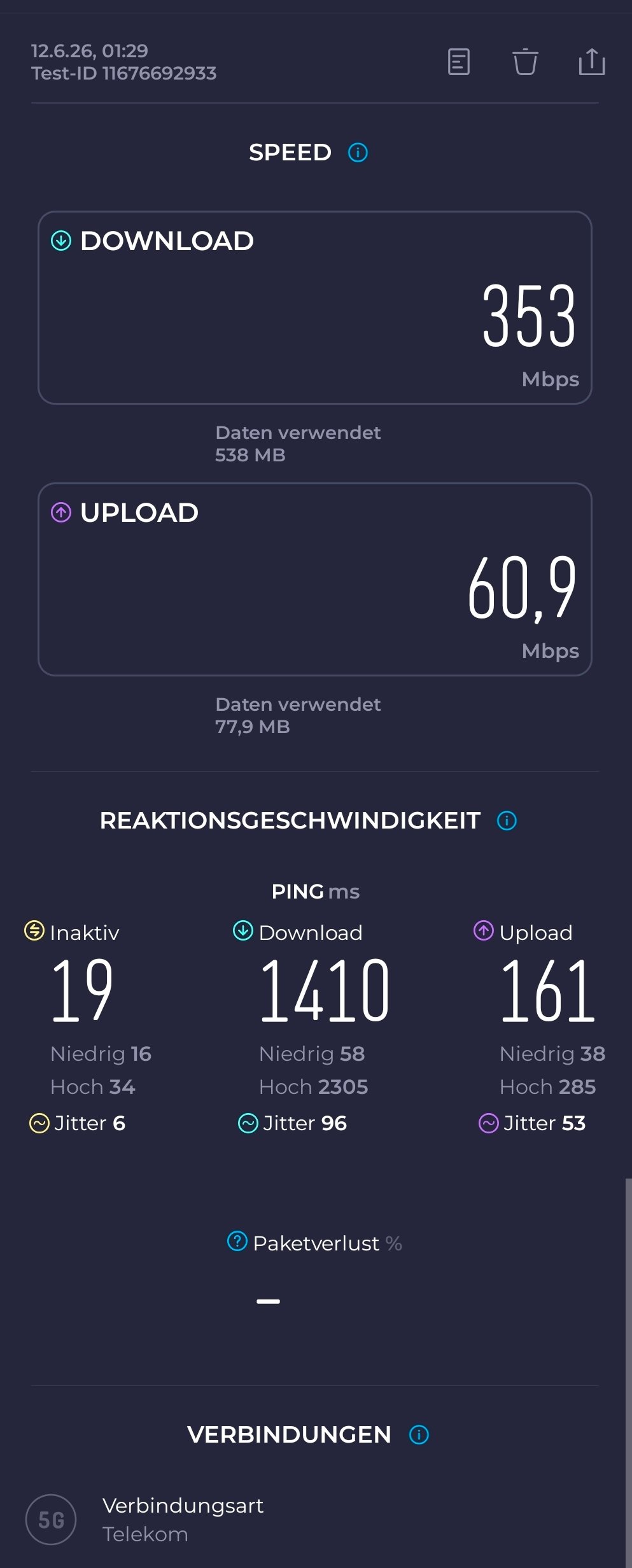The width and height of the screenshot is (632, 1568).
Task: Share this speed test result
Action: coord(592,62)
